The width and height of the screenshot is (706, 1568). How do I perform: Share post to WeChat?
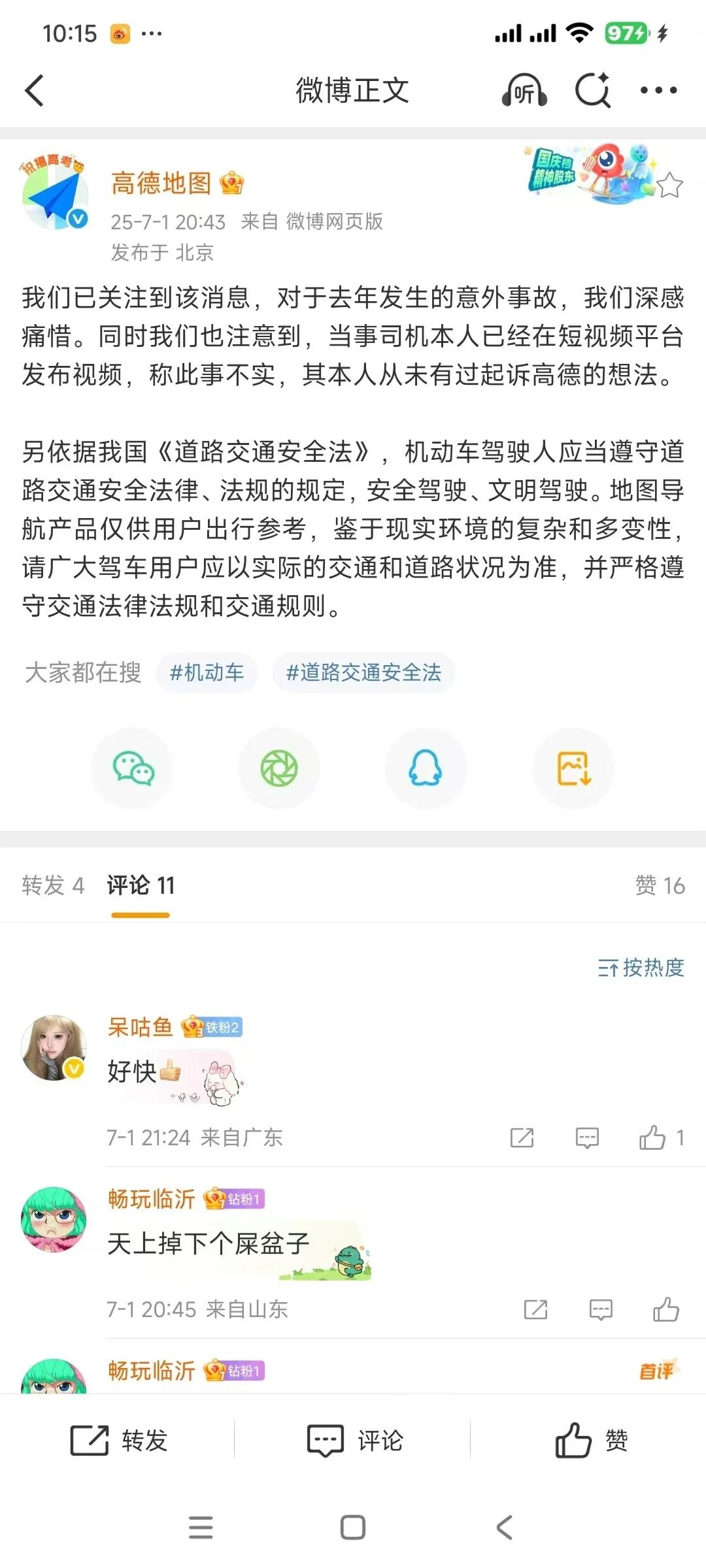(133, 768)
